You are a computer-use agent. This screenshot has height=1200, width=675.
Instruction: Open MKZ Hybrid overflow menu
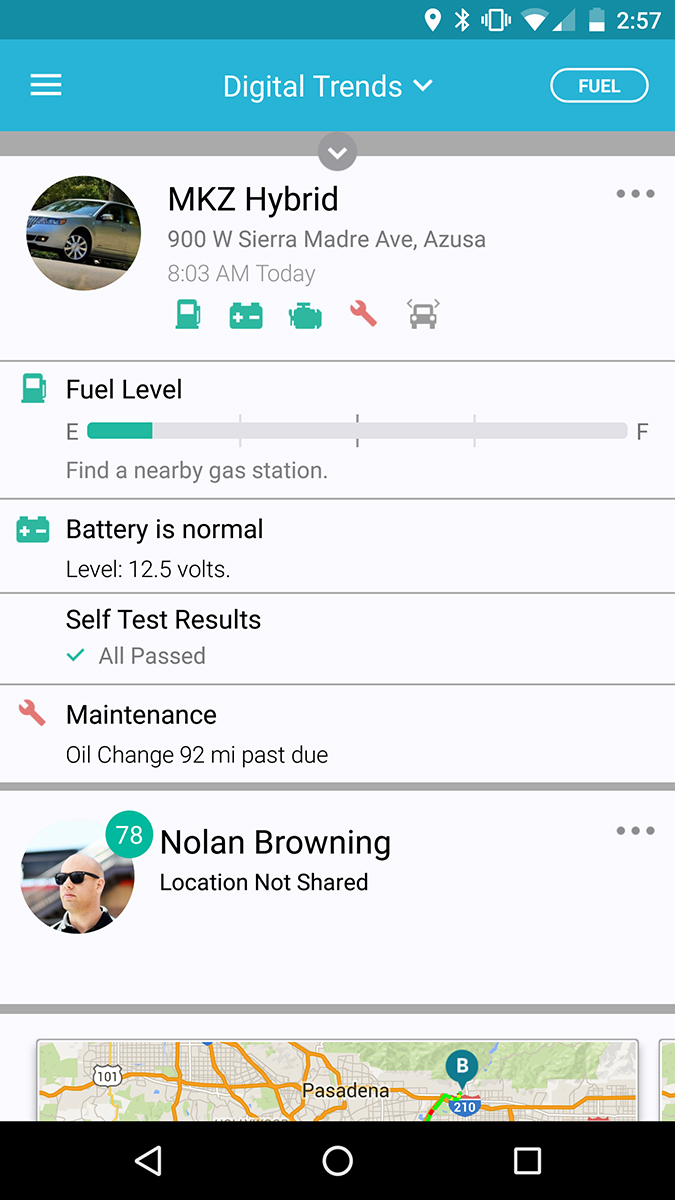tap(635, 194)
